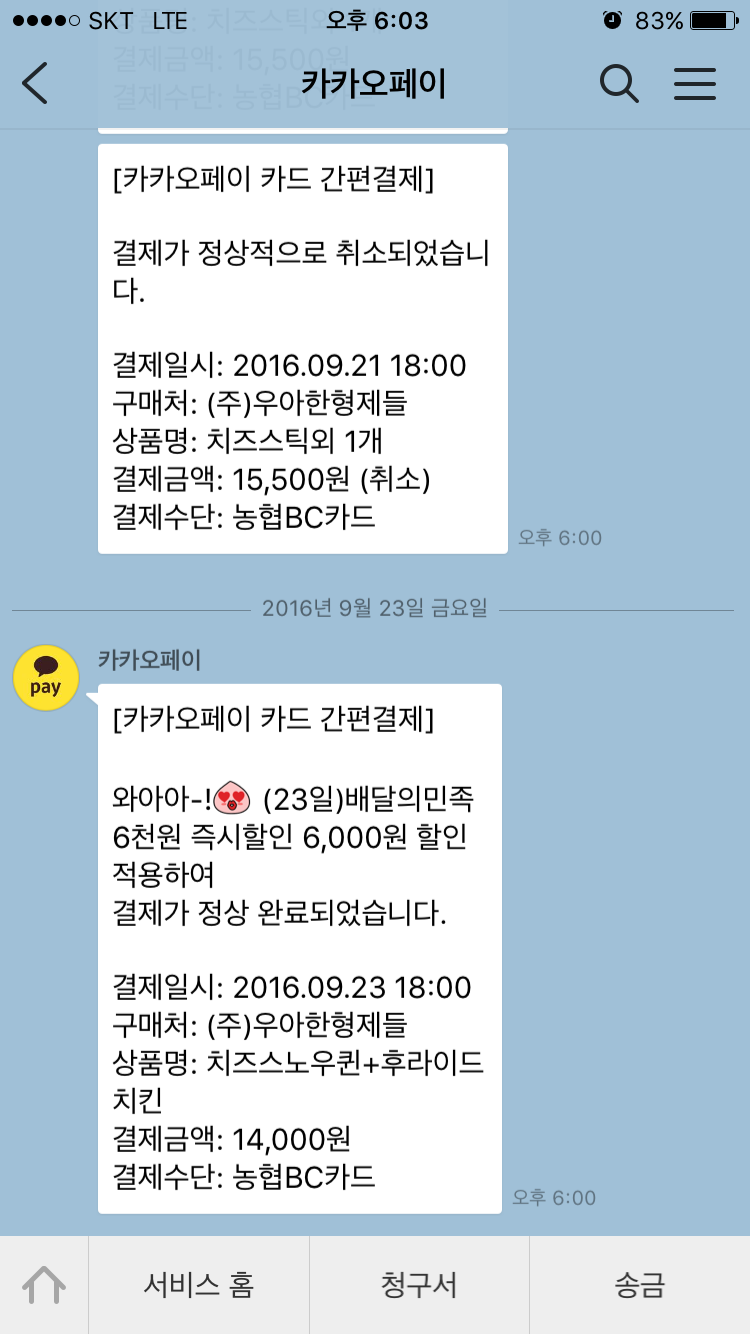Open the hamburger menu

(x=695, y=84)
